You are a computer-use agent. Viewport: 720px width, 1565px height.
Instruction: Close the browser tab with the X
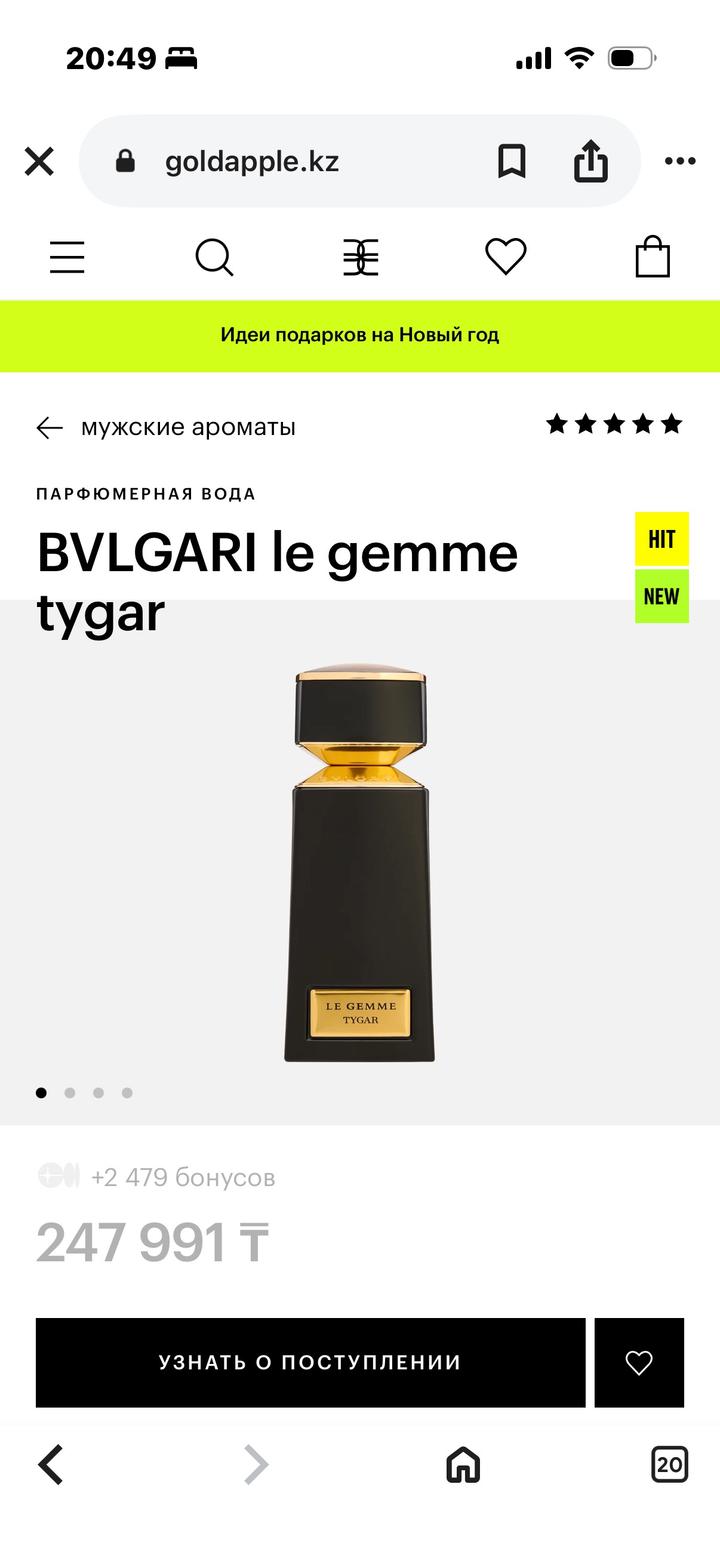[39, 161]
